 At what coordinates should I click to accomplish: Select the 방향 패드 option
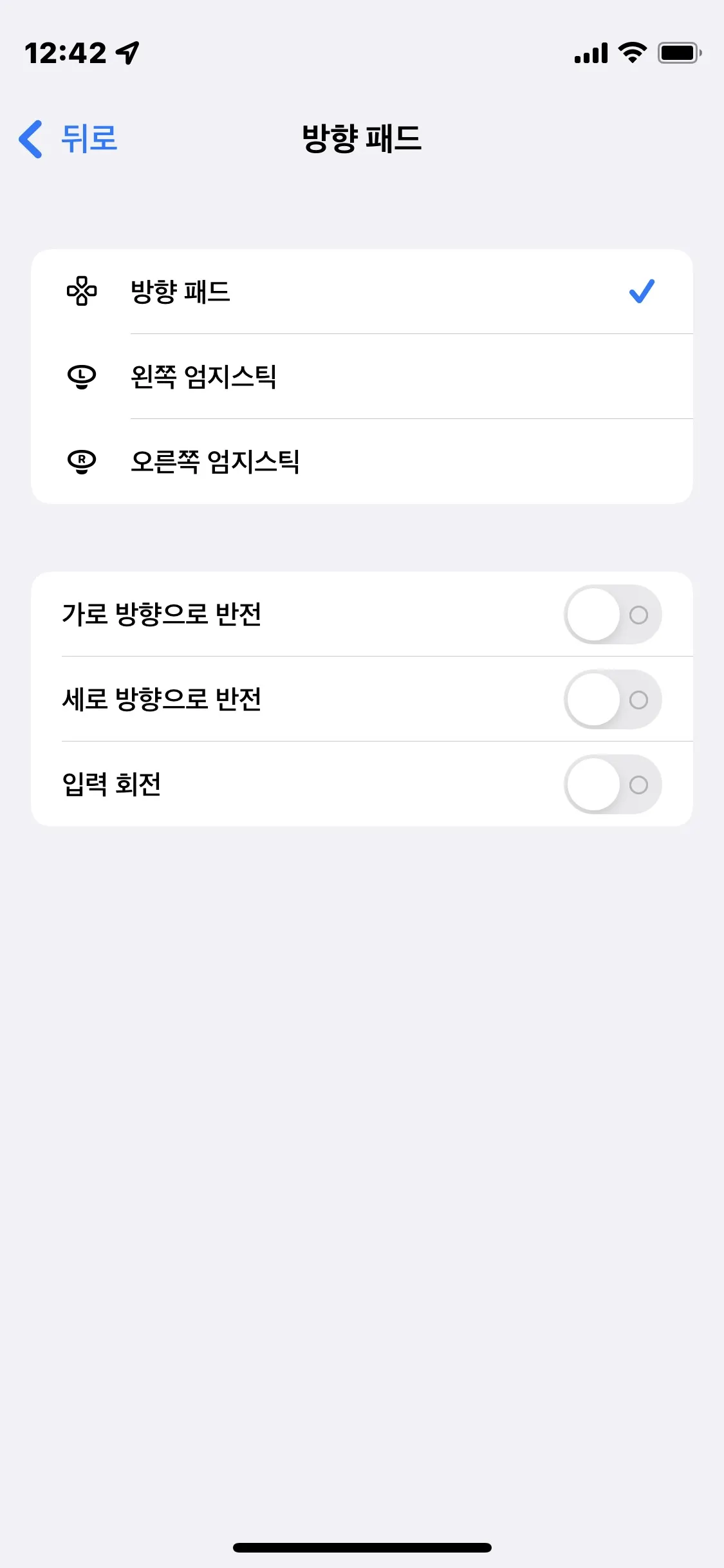pos(360,292)
